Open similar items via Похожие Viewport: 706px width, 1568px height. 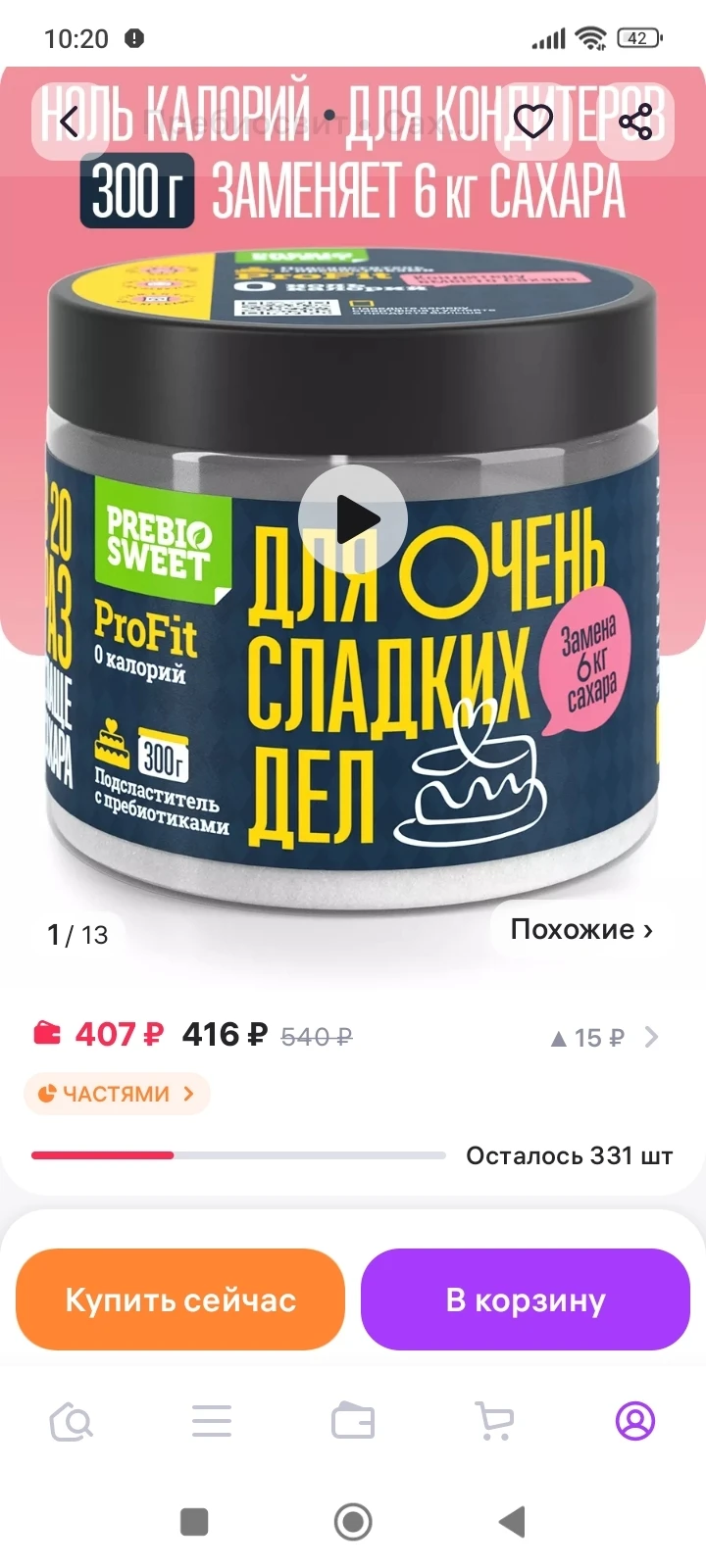pos(581,929)
